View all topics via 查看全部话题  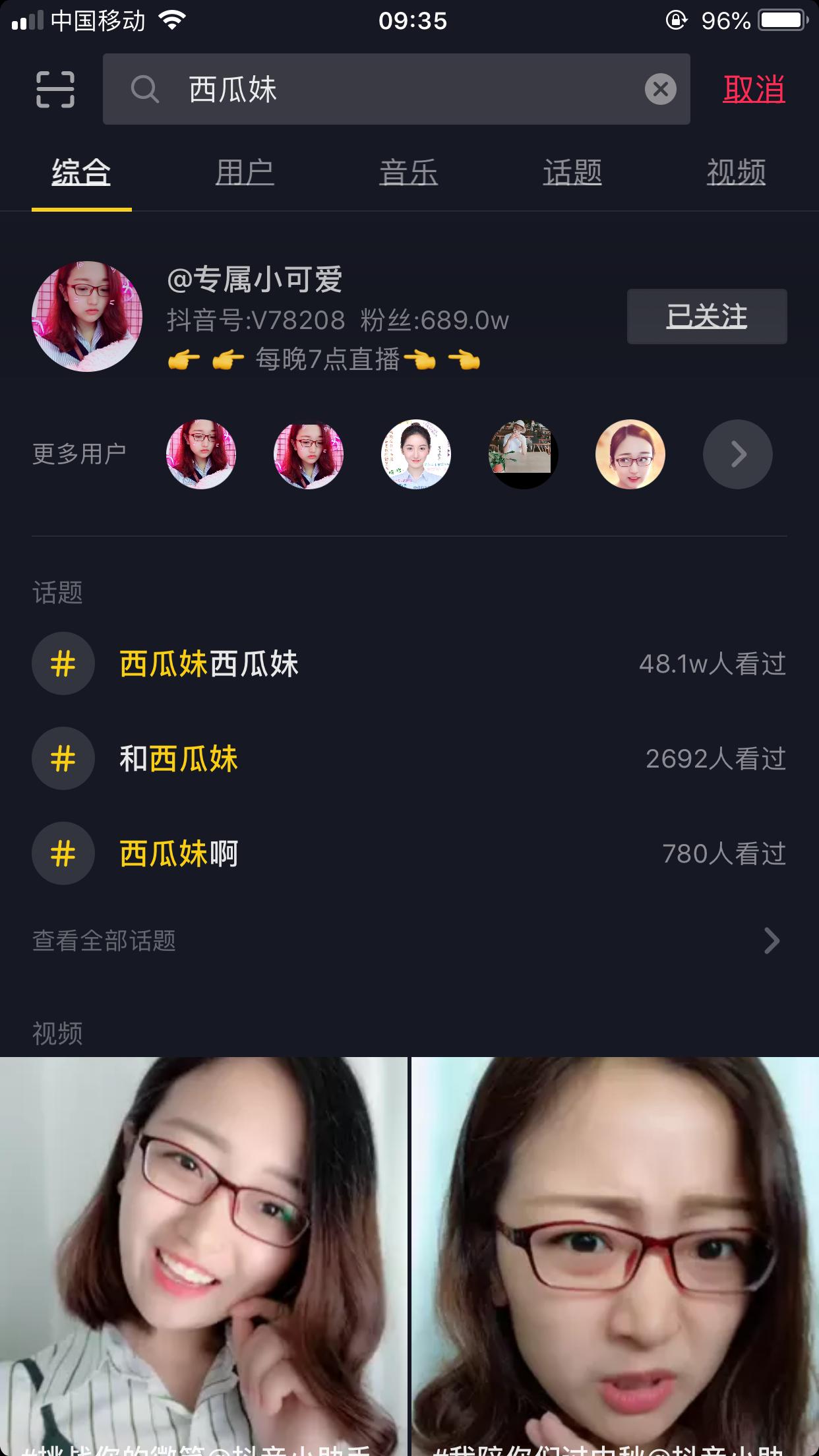(409, 940)
